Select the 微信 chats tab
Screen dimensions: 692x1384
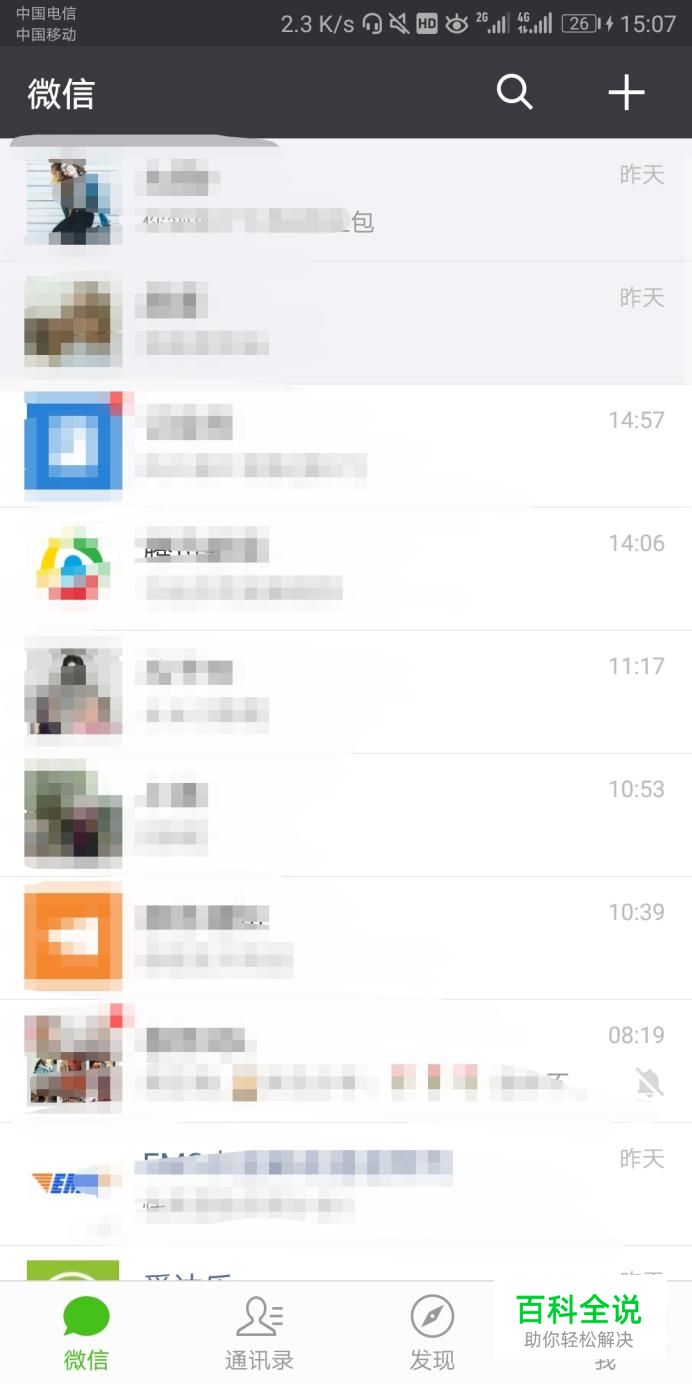(86, 1332)
